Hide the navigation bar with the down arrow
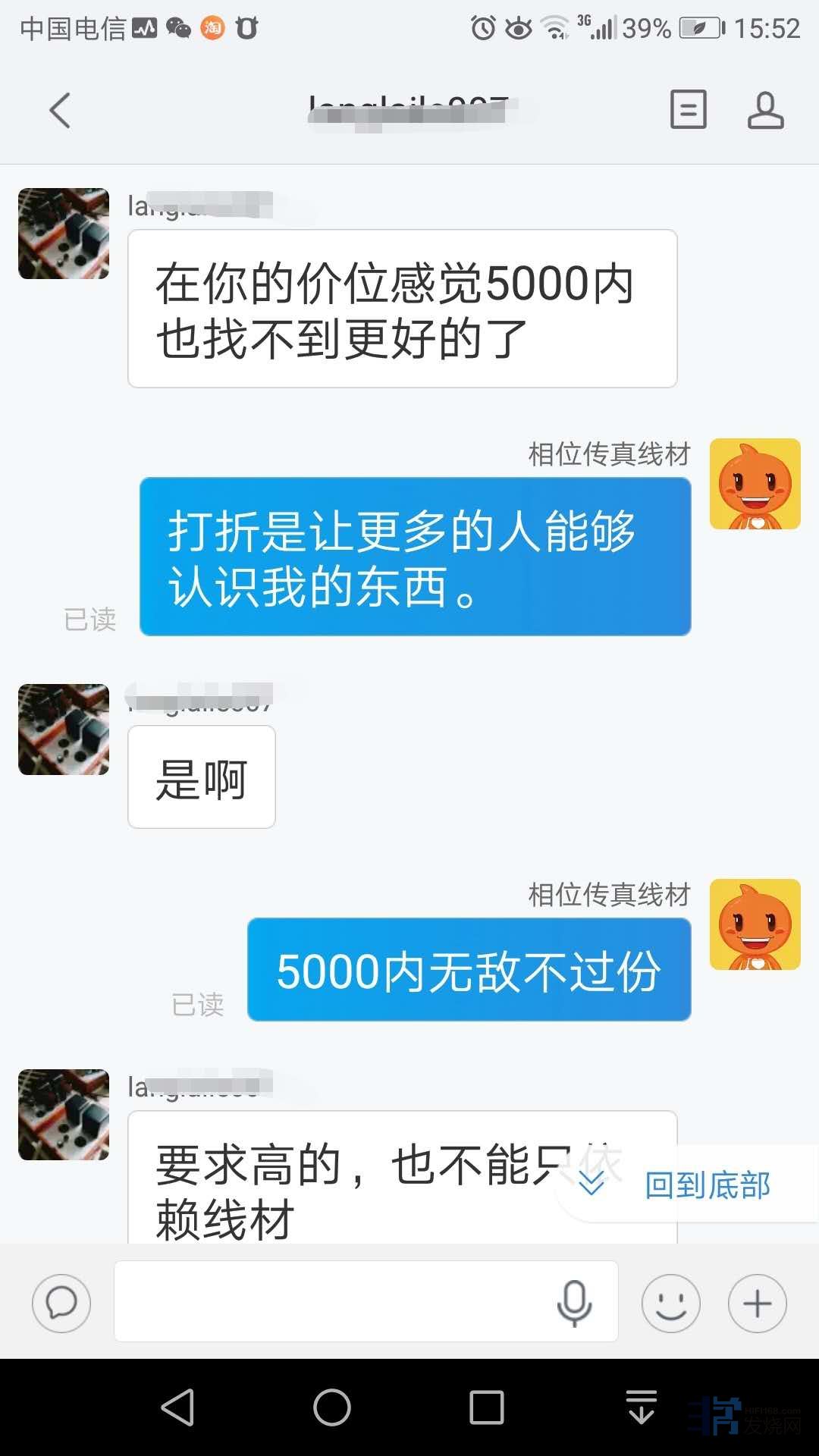Image resolution: width=819 pixels, height=1456 pixels. point(642,1407)
